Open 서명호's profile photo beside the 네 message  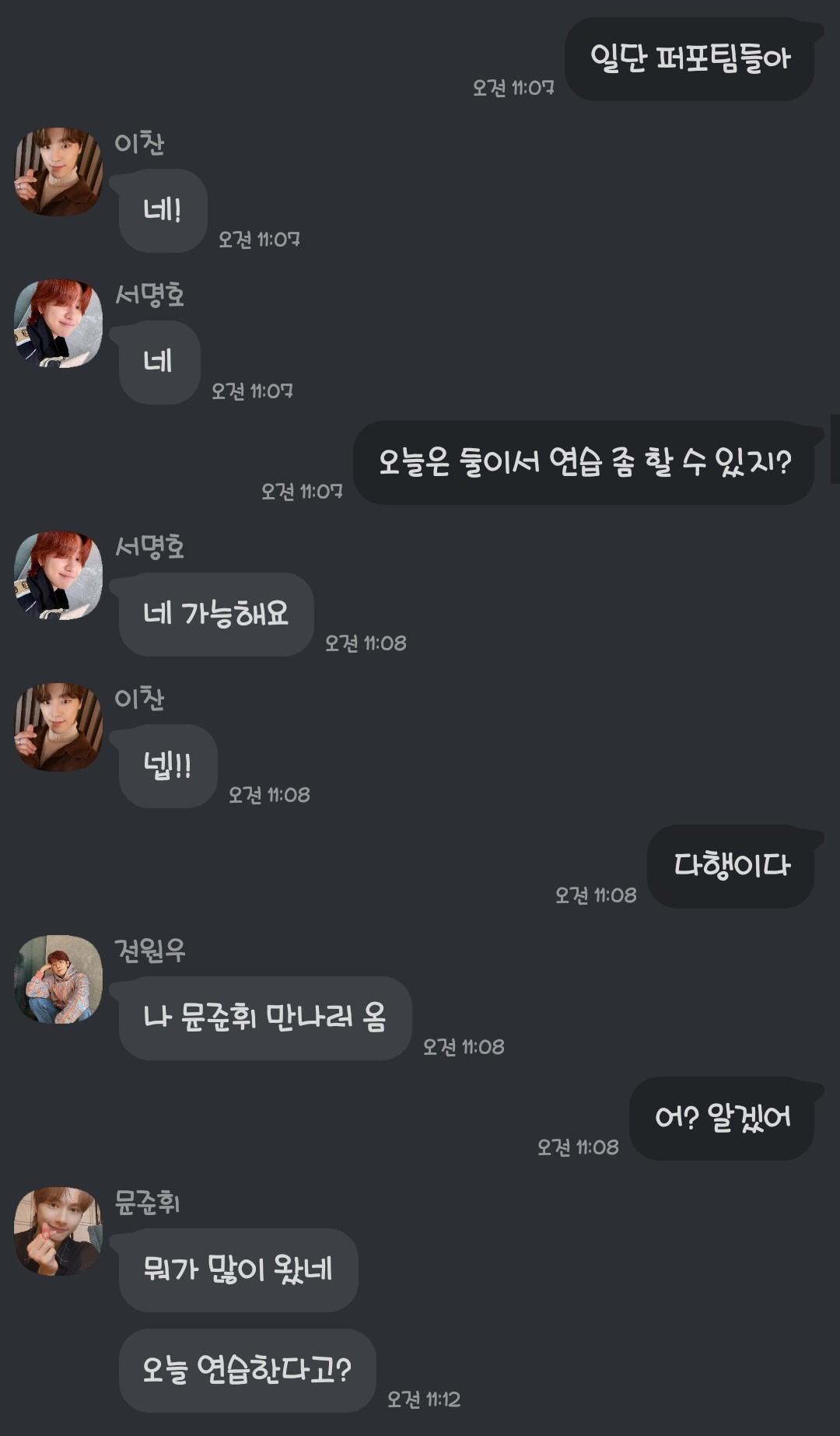coord(58,324)
